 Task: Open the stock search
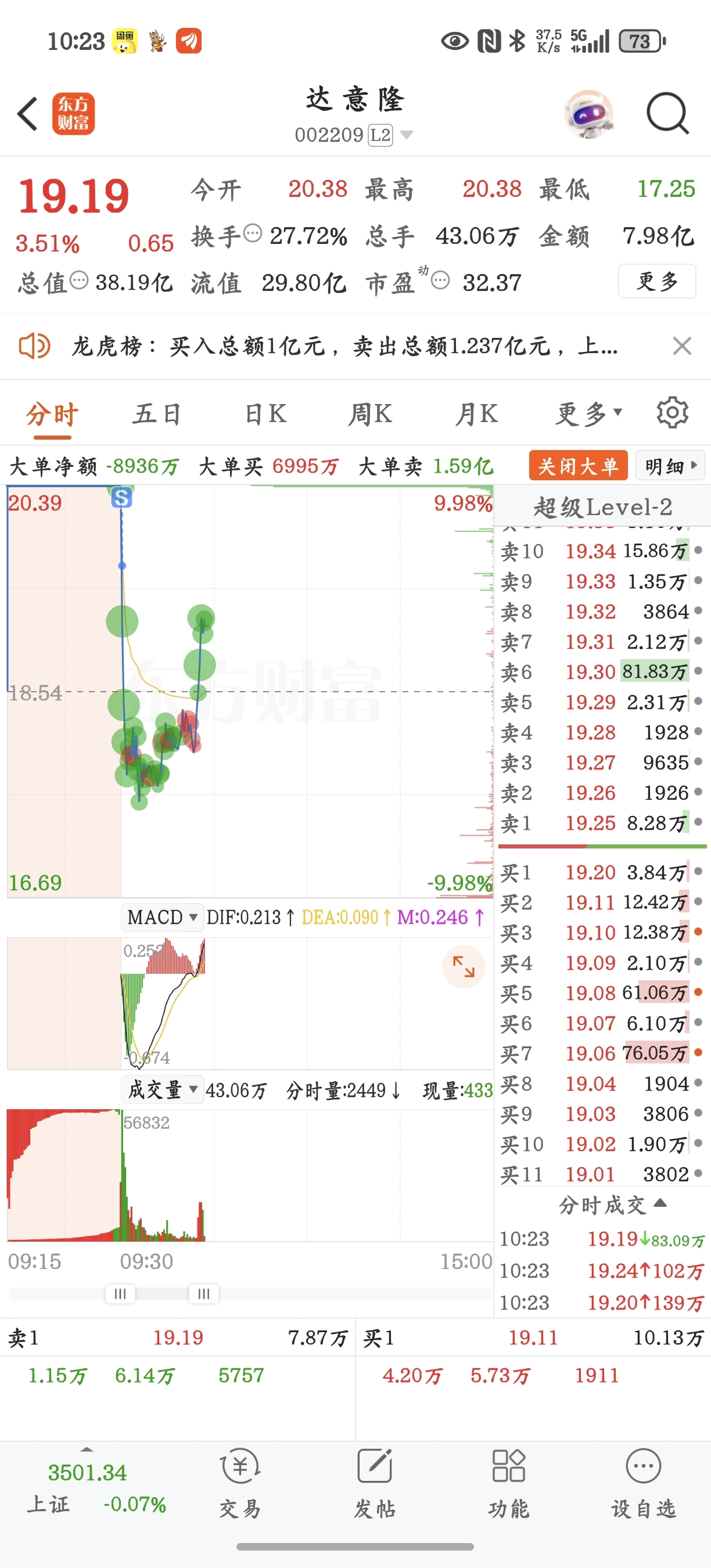tap(667, 114)
